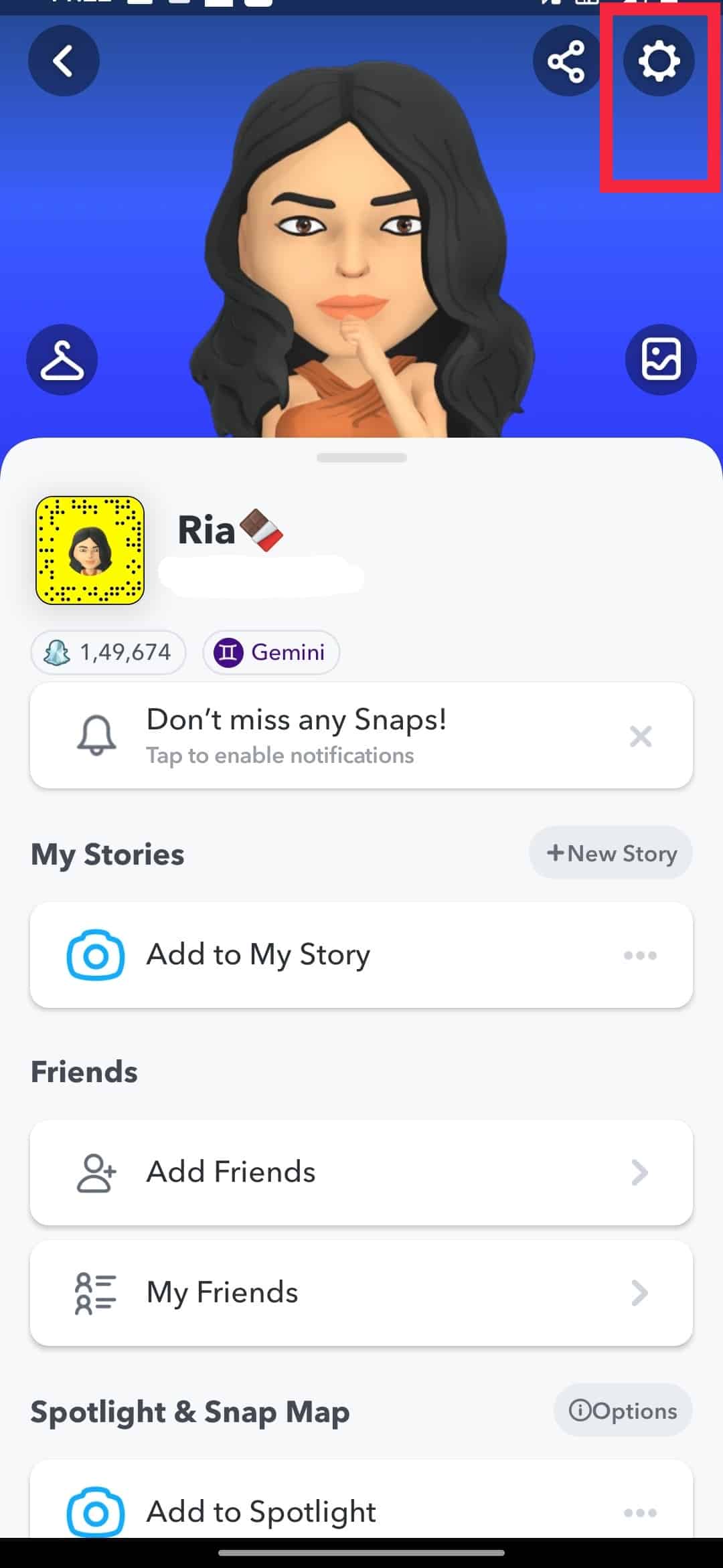Select the Gemini zodiac badge
Viewport: 723px width, 1568px height.
pyautogui.click(x=271, y=652)
